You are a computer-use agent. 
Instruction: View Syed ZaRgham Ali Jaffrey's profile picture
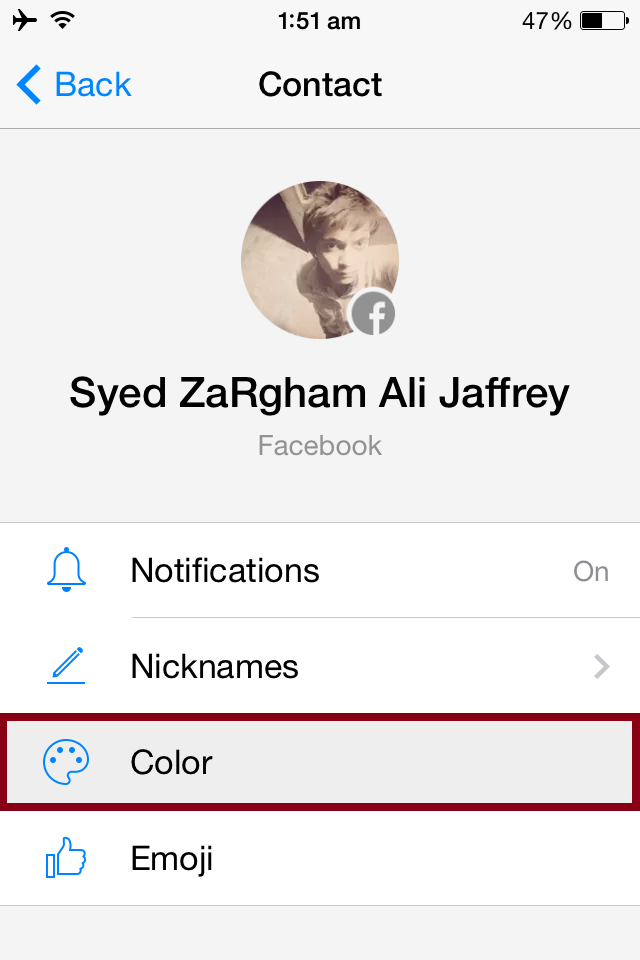(319, 260)
